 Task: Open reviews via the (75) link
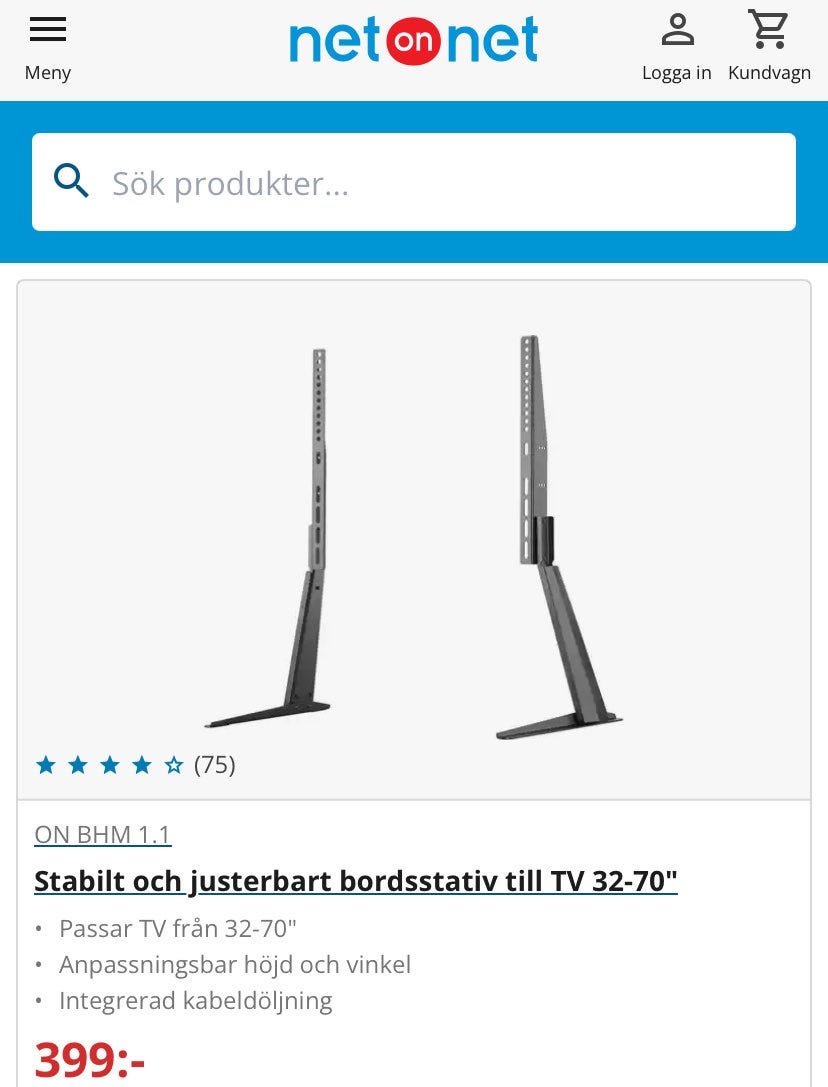[214, 764]
